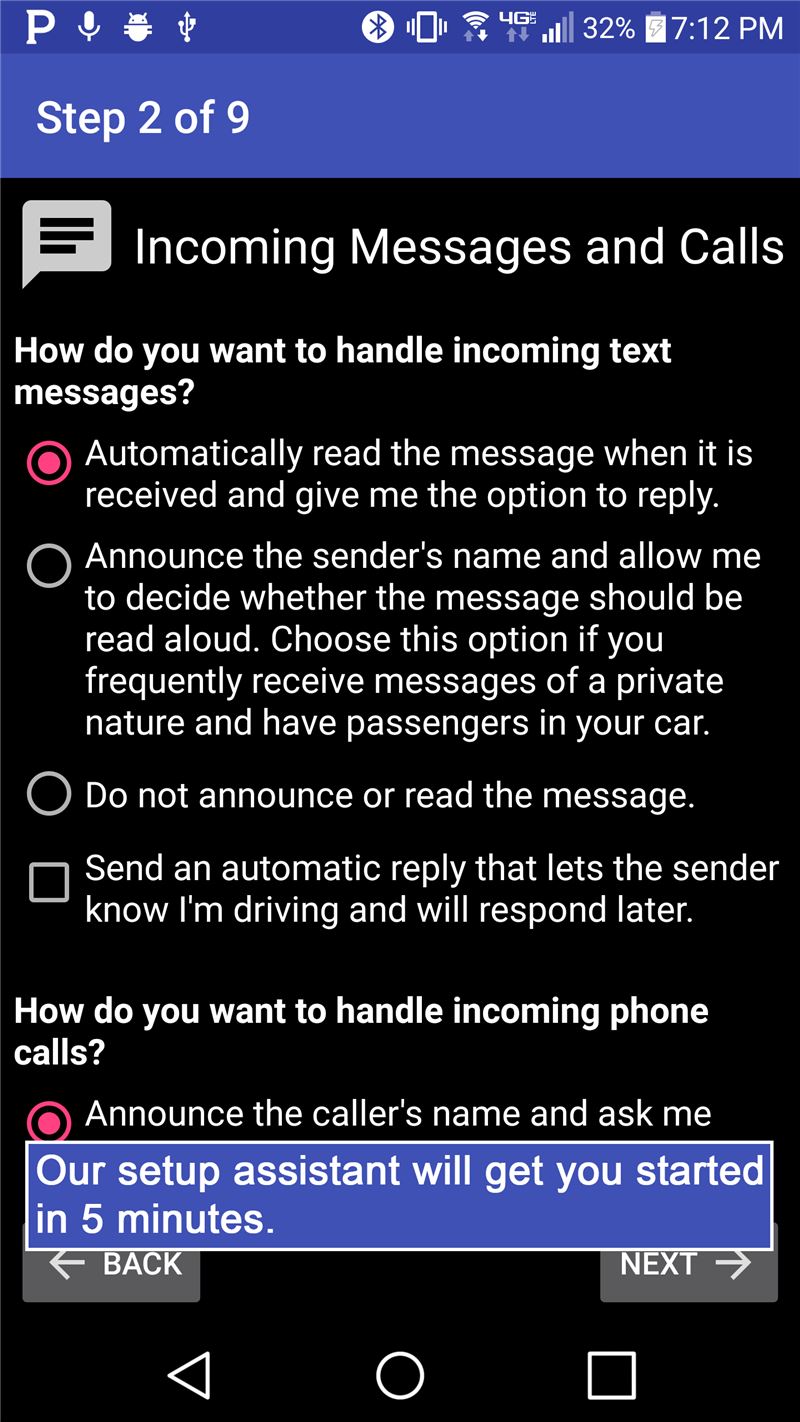800x1422 pixels.
Task: Select announce the caller's name option
Action: (x=49, y=1120)
